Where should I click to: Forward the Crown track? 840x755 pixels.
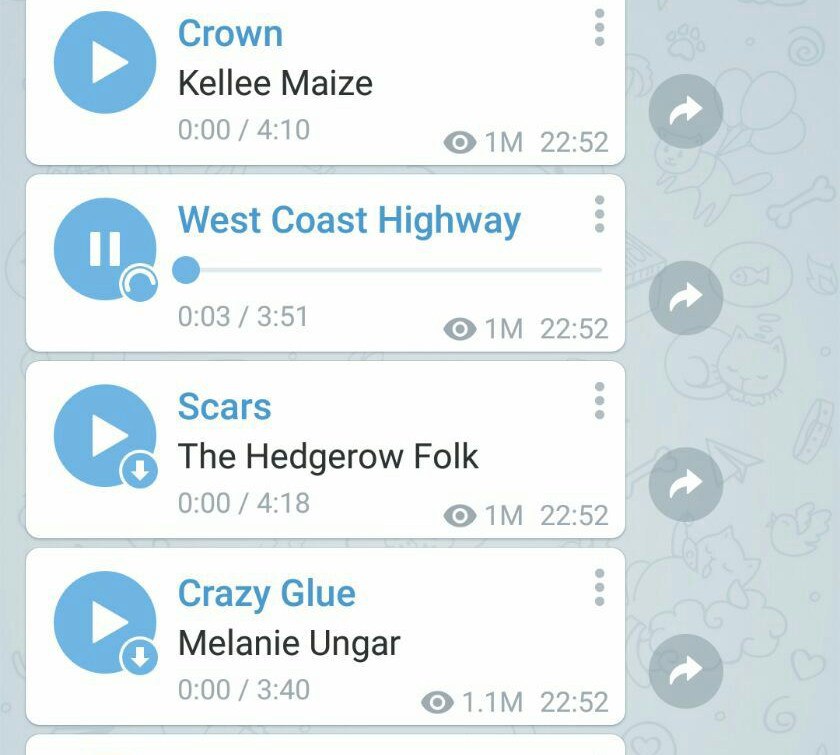(x=686, y=111)
